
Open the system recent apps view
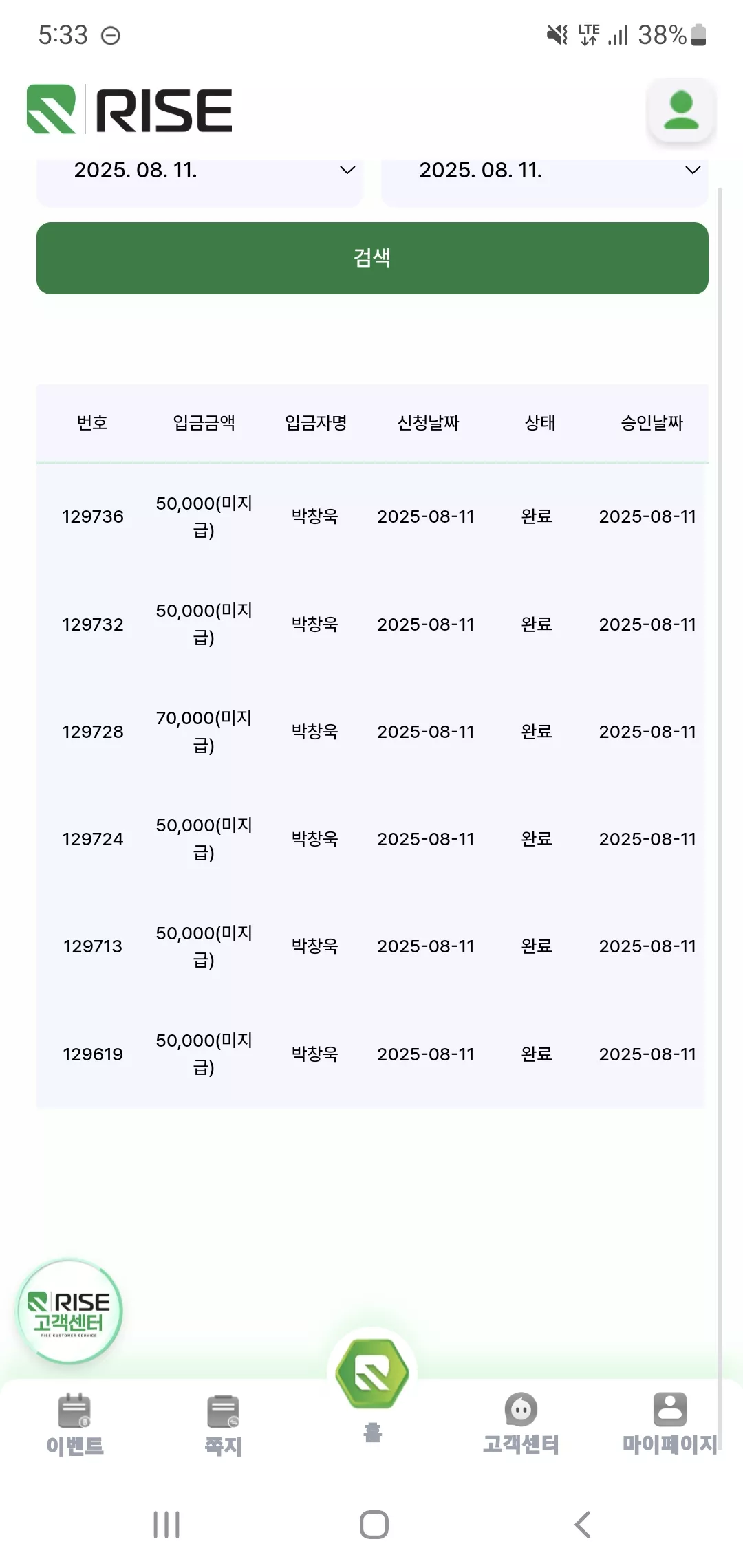click(x=166, y=1525)
